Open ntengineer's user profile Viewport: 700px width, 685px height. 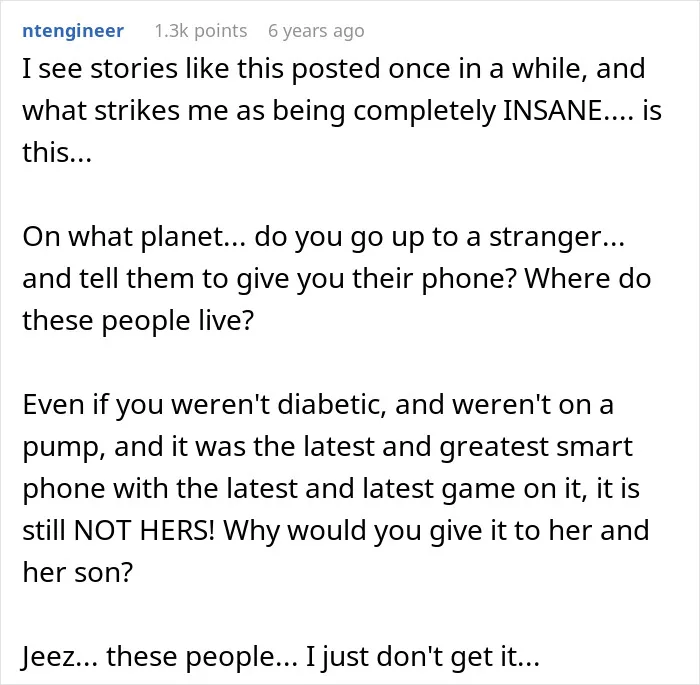[x=73, y=31]
